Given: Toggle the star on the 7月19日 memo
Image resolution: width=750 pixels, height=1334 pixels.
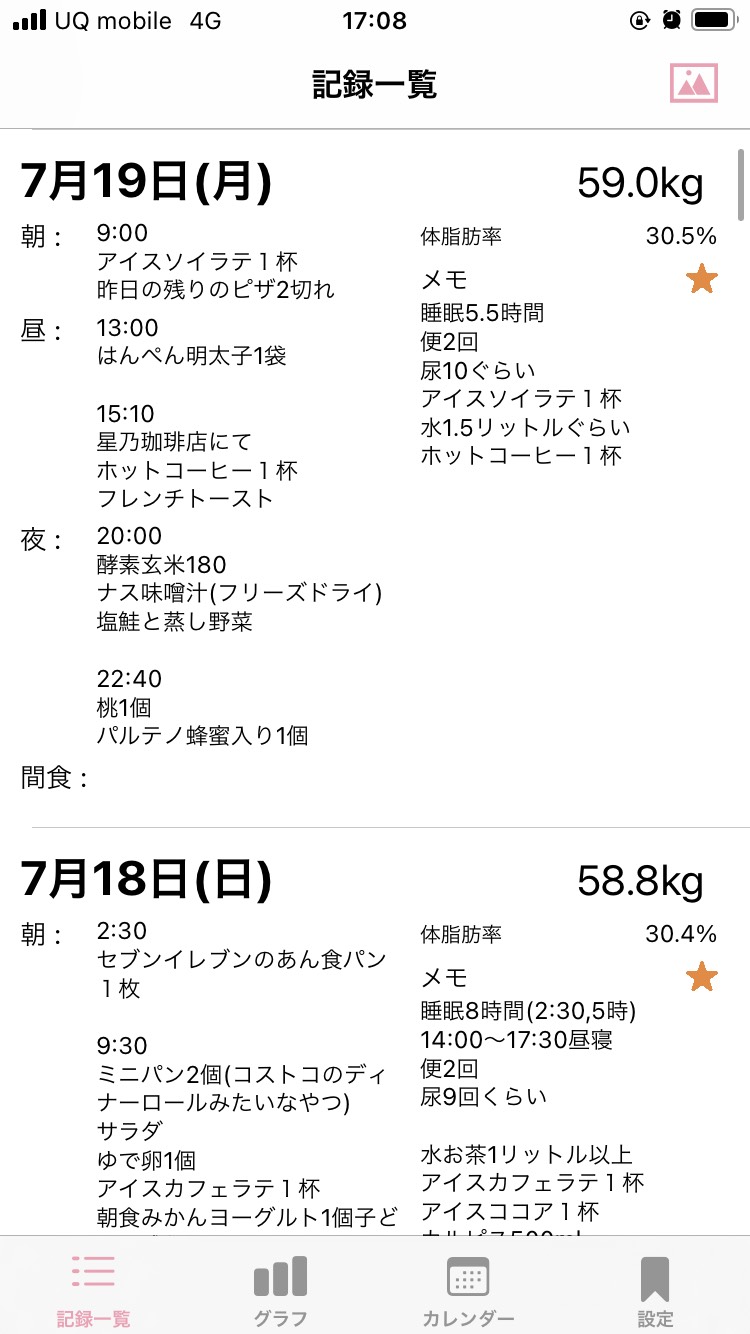Looking at the screenshot, I should (x=702, y=279).
